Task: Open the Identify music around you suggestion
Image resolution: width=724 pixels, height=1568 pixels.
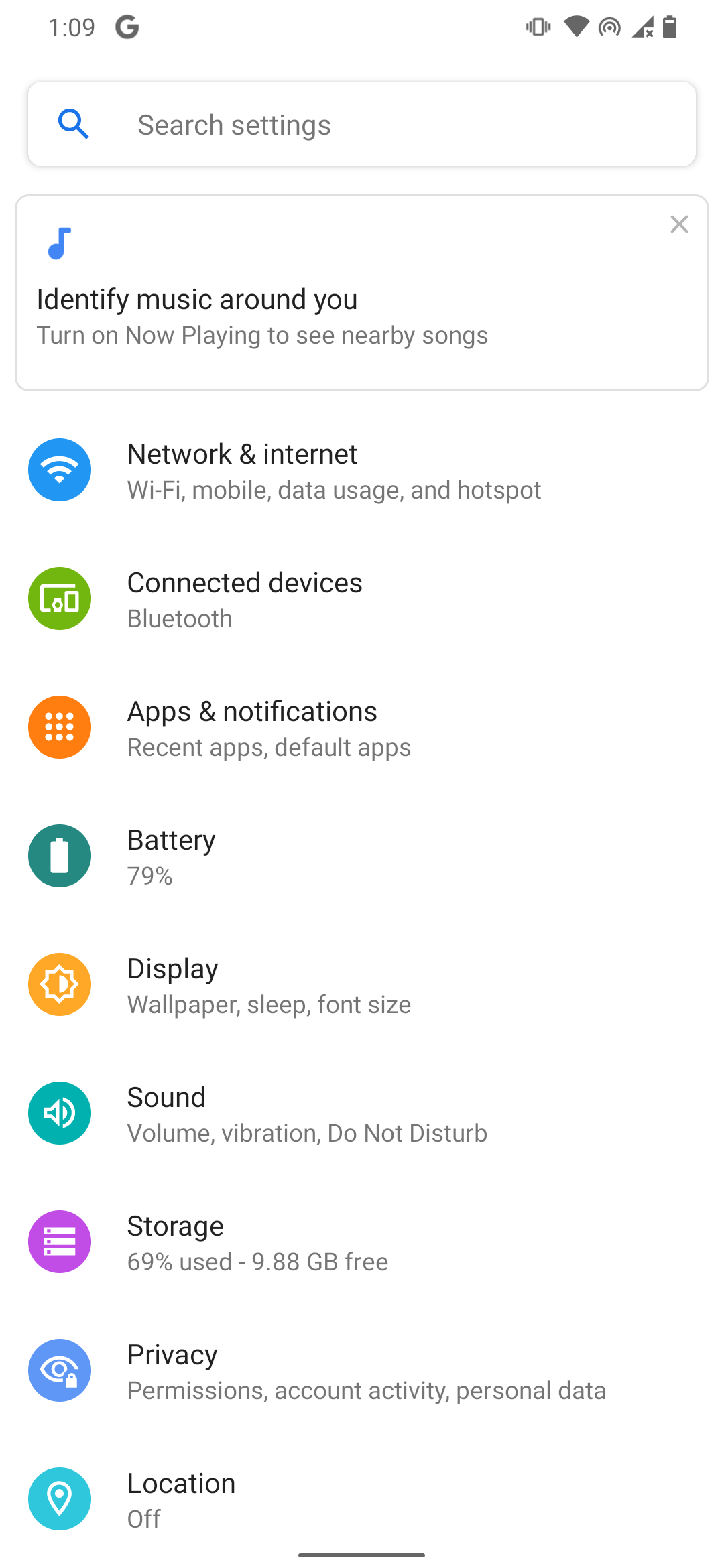Action: (268, 315)
